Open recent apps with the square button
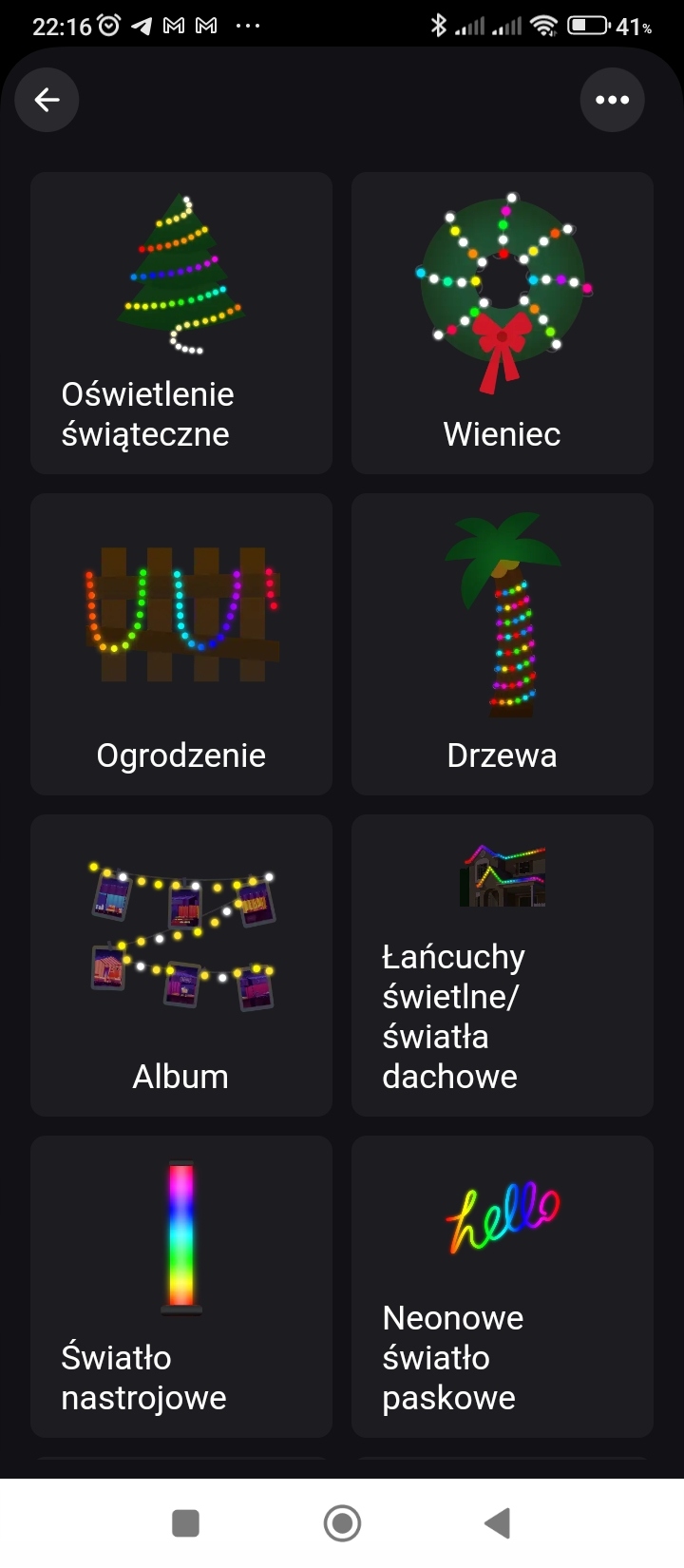Screen dimensions: 684x1568 pyautogui.click(x=185, y=1523)
